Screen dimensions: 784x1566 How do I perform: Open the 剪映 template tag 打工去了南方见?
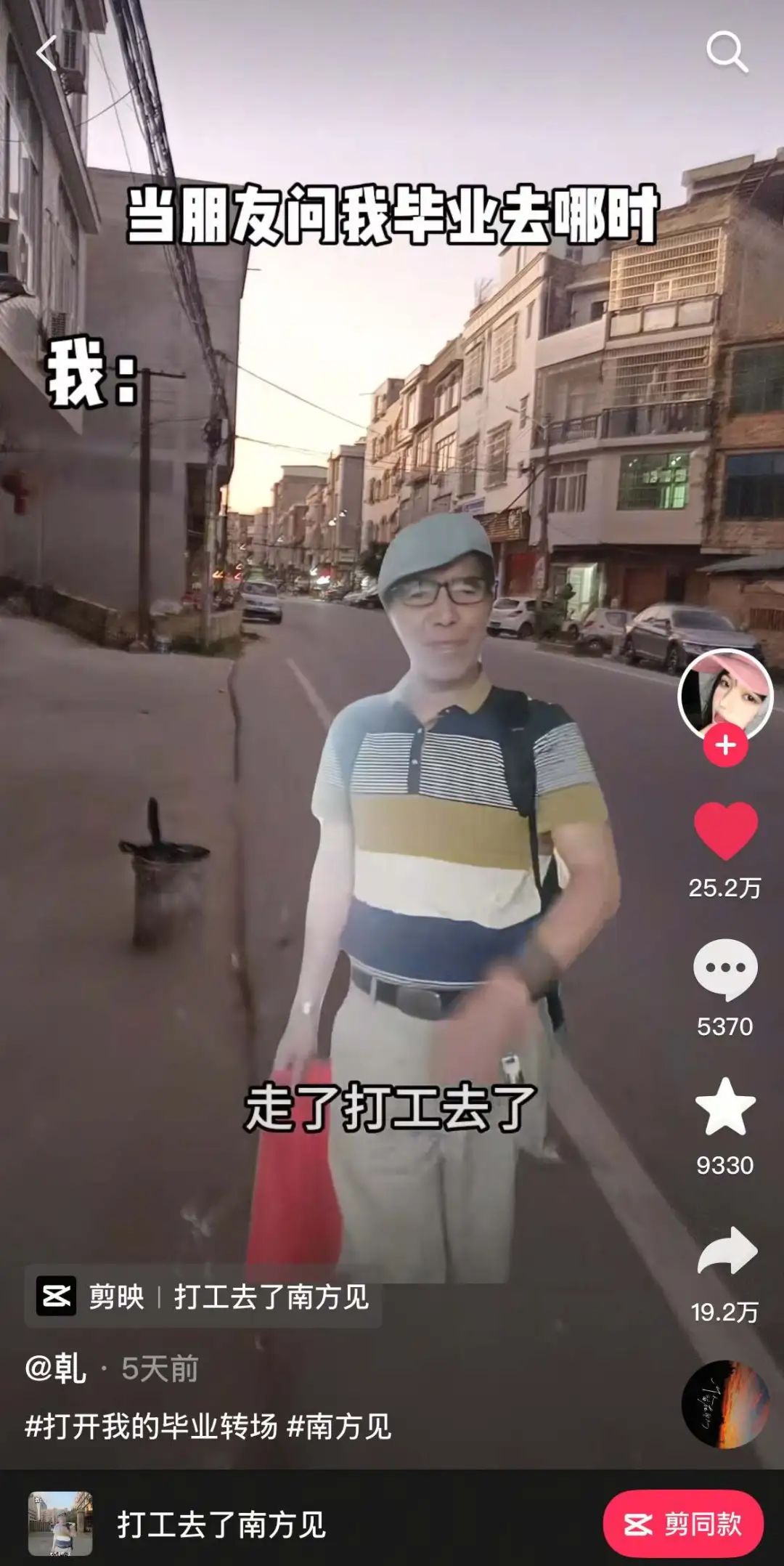click(203, 1297)
